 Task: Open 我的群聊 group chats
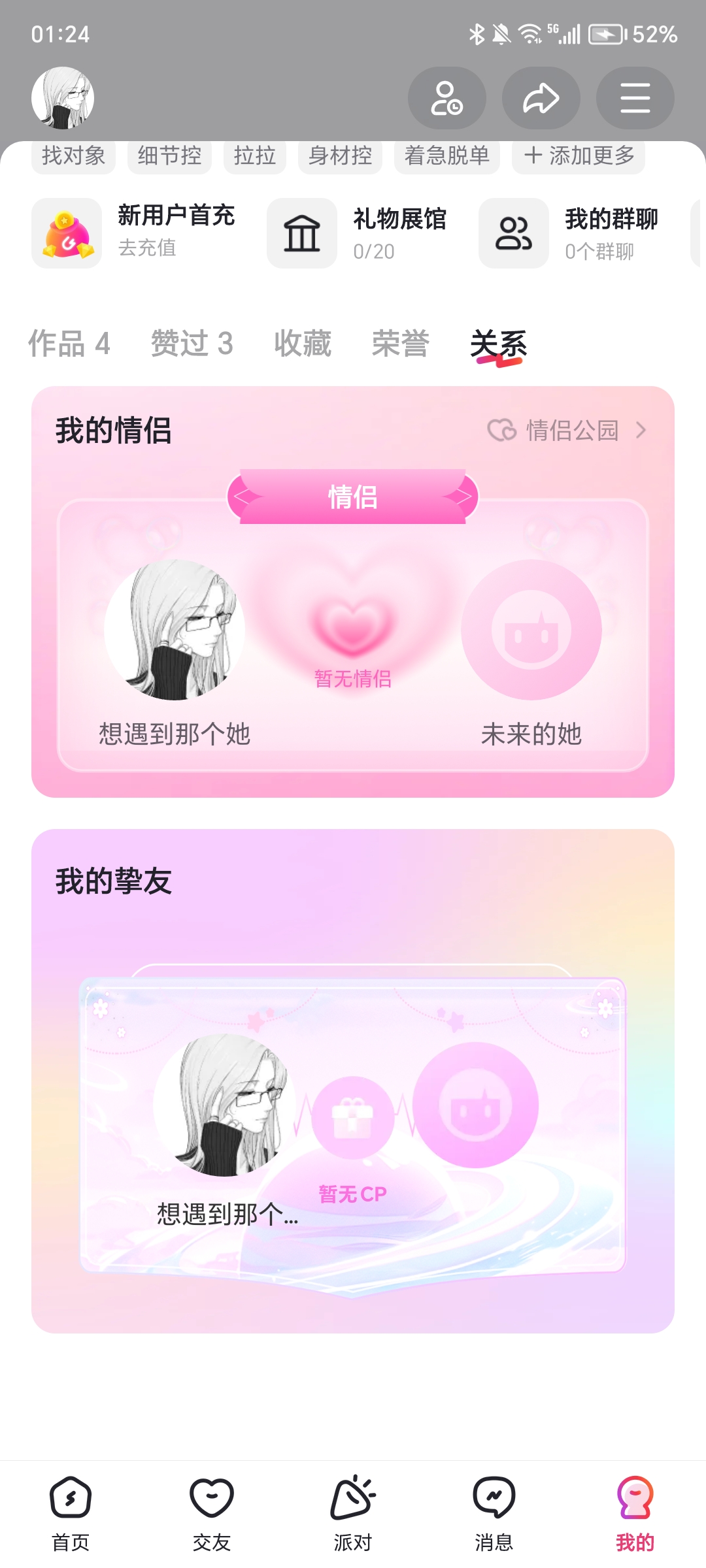click(569, 233)
